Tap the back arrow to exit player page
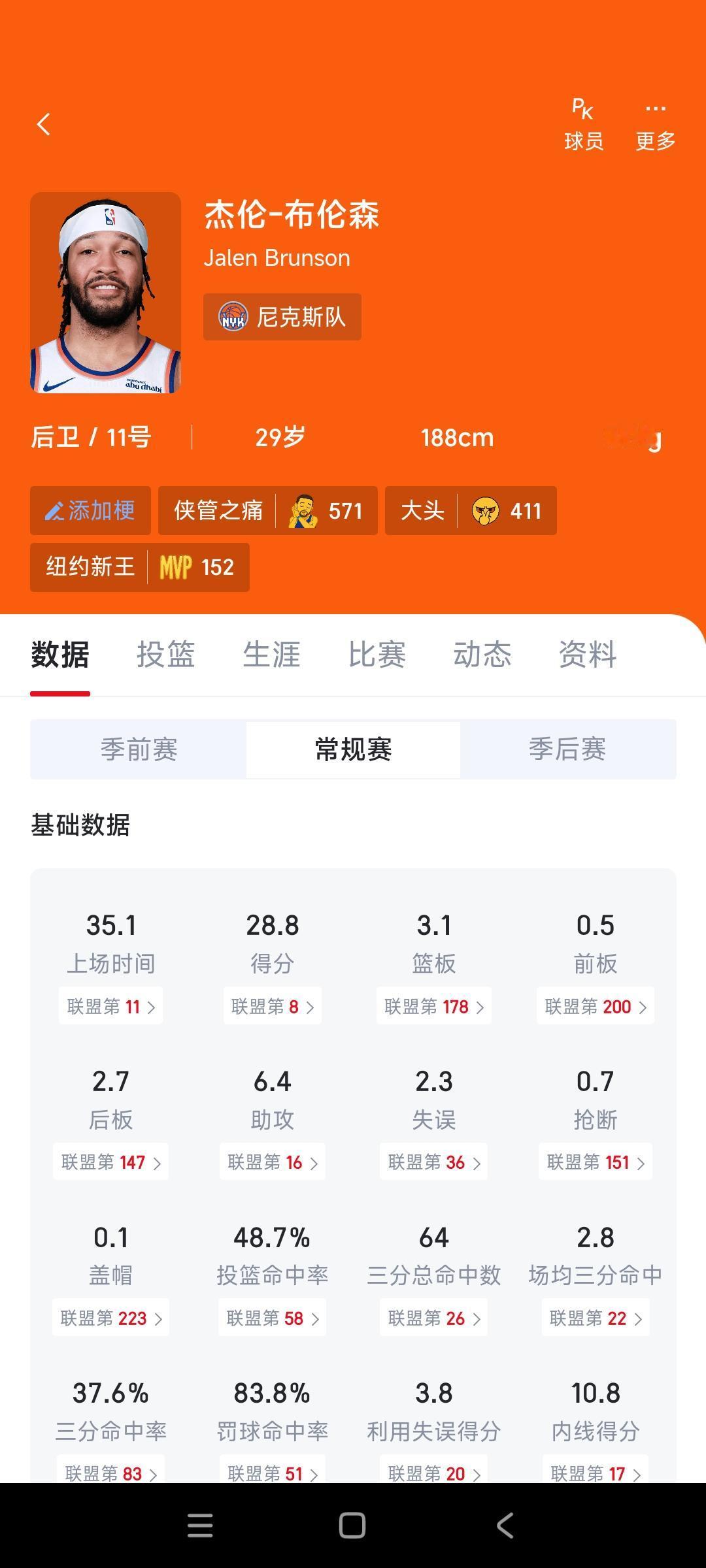The height and width of the screenshot is (1568, 706). pyautogui.click(x=43, y=124)
